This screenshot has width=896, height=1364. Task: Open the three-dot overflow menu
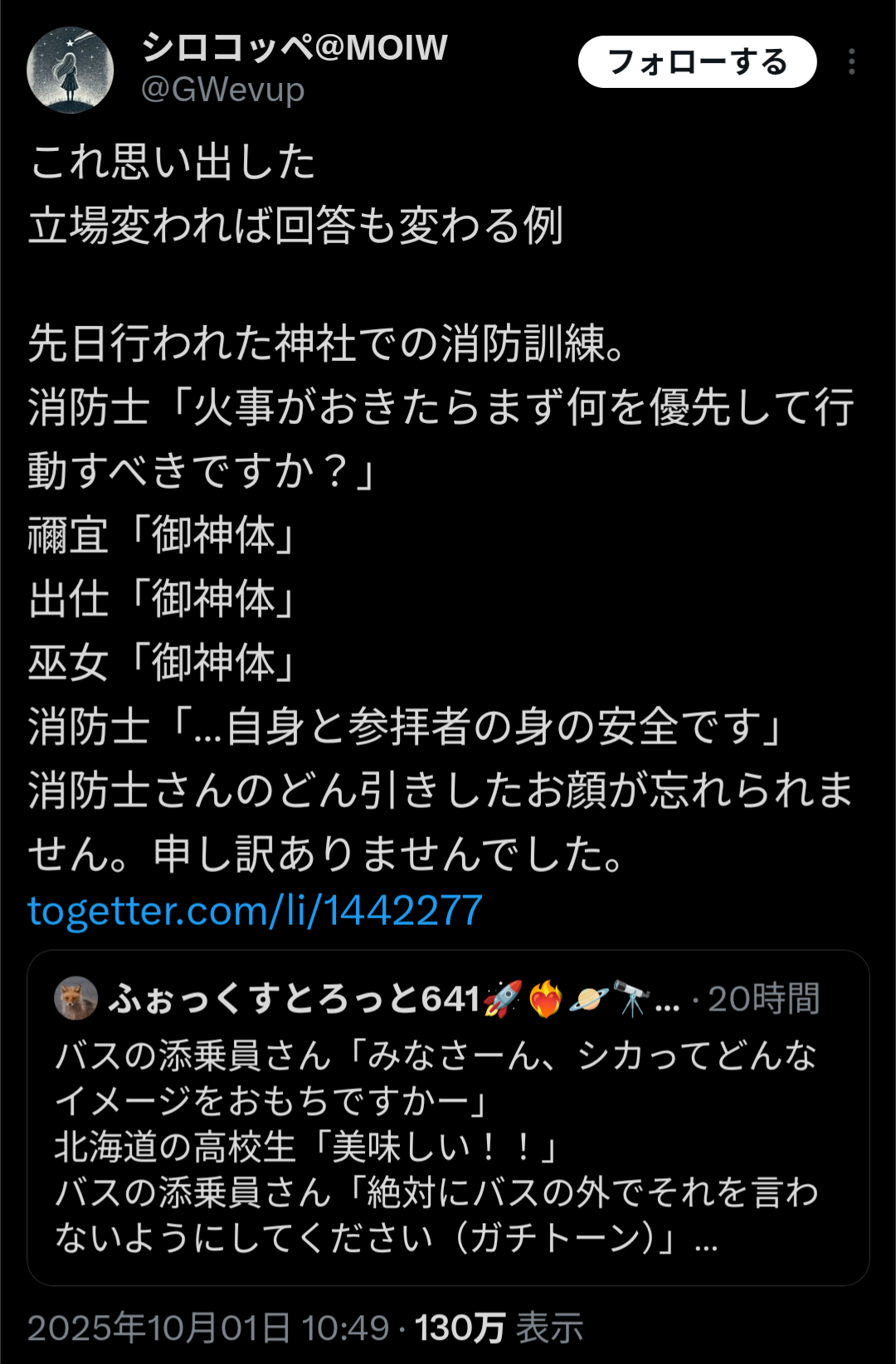[851, 62]
